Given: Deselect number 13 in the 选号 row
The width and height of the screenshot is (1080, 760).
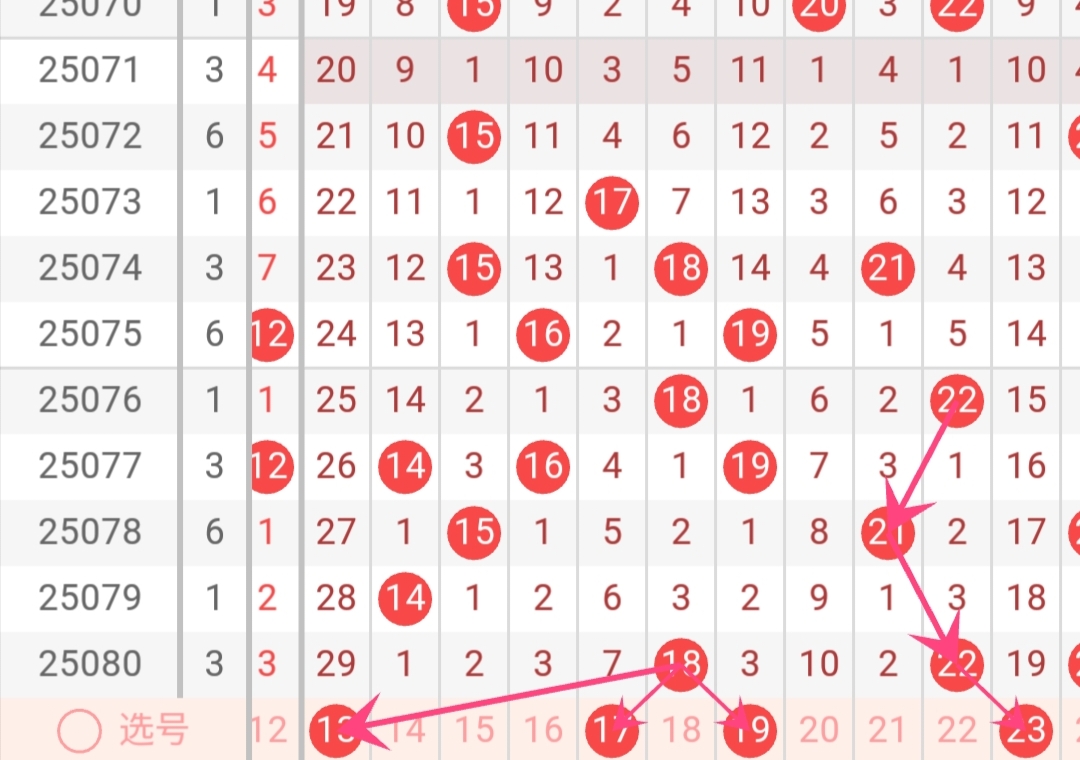Looking at the screenshot, I should (336, 731).
